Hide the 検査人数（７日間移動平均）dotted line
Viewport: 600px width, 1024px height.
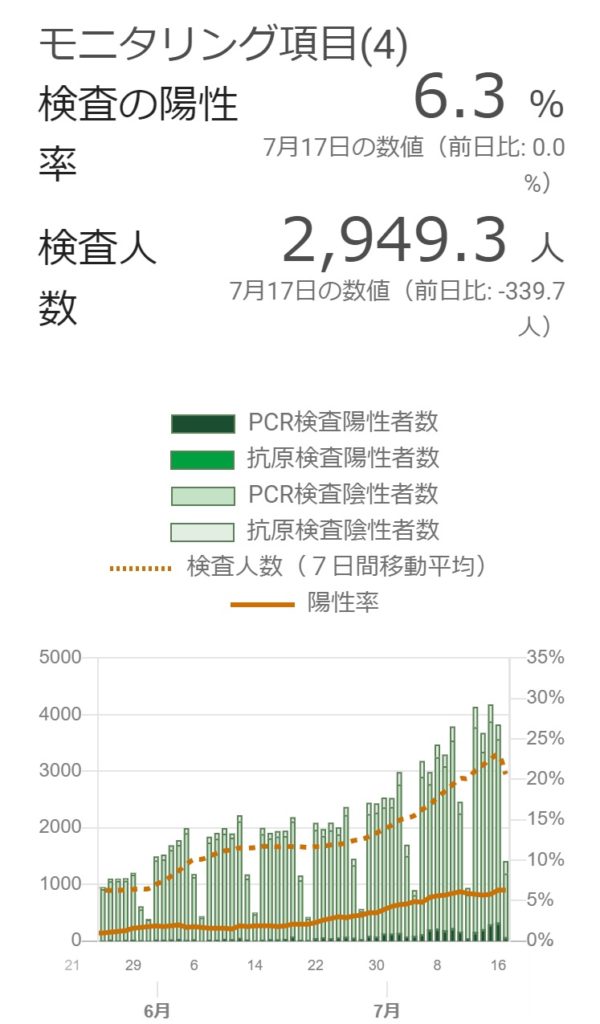(x=300, y=566)
